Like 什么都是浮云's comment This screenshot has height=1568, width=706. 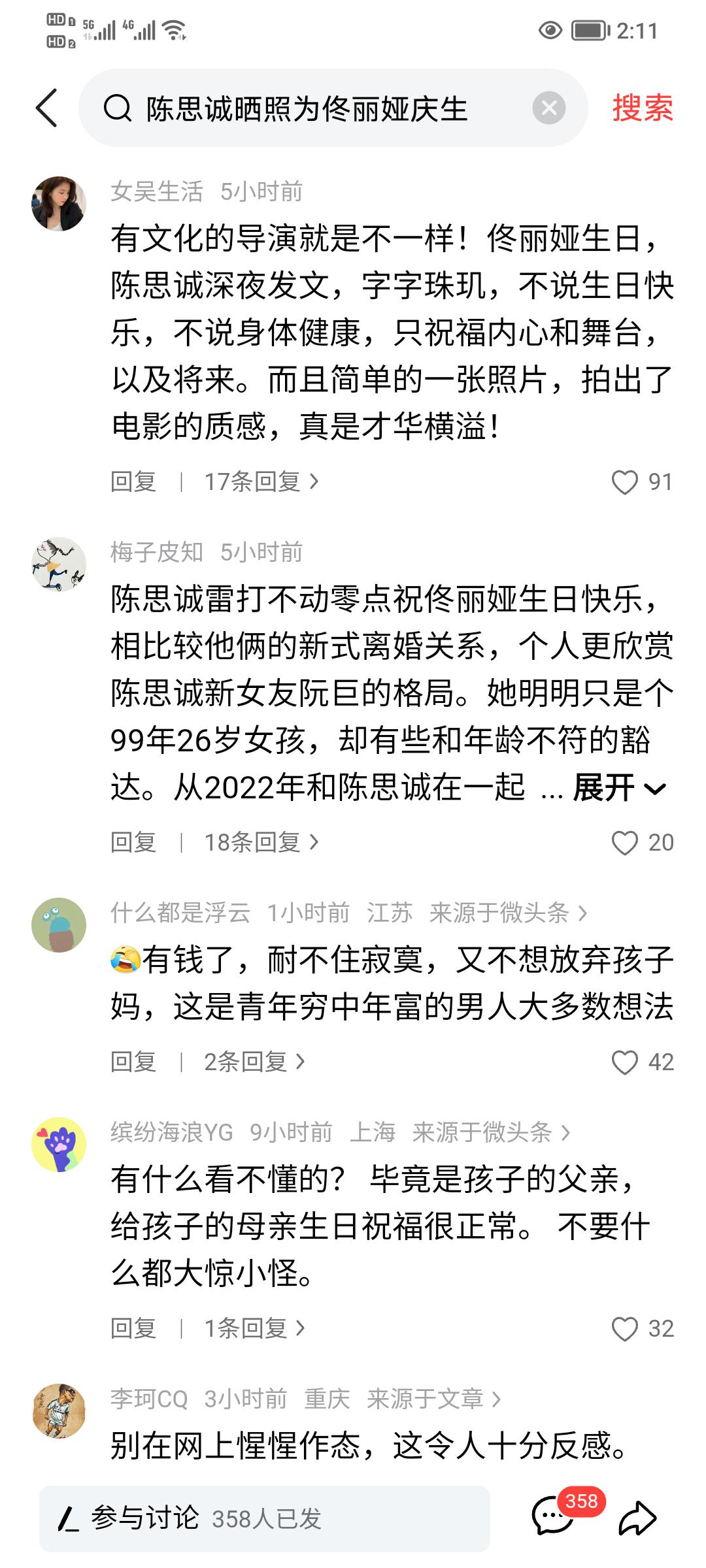coord(625,1062)
